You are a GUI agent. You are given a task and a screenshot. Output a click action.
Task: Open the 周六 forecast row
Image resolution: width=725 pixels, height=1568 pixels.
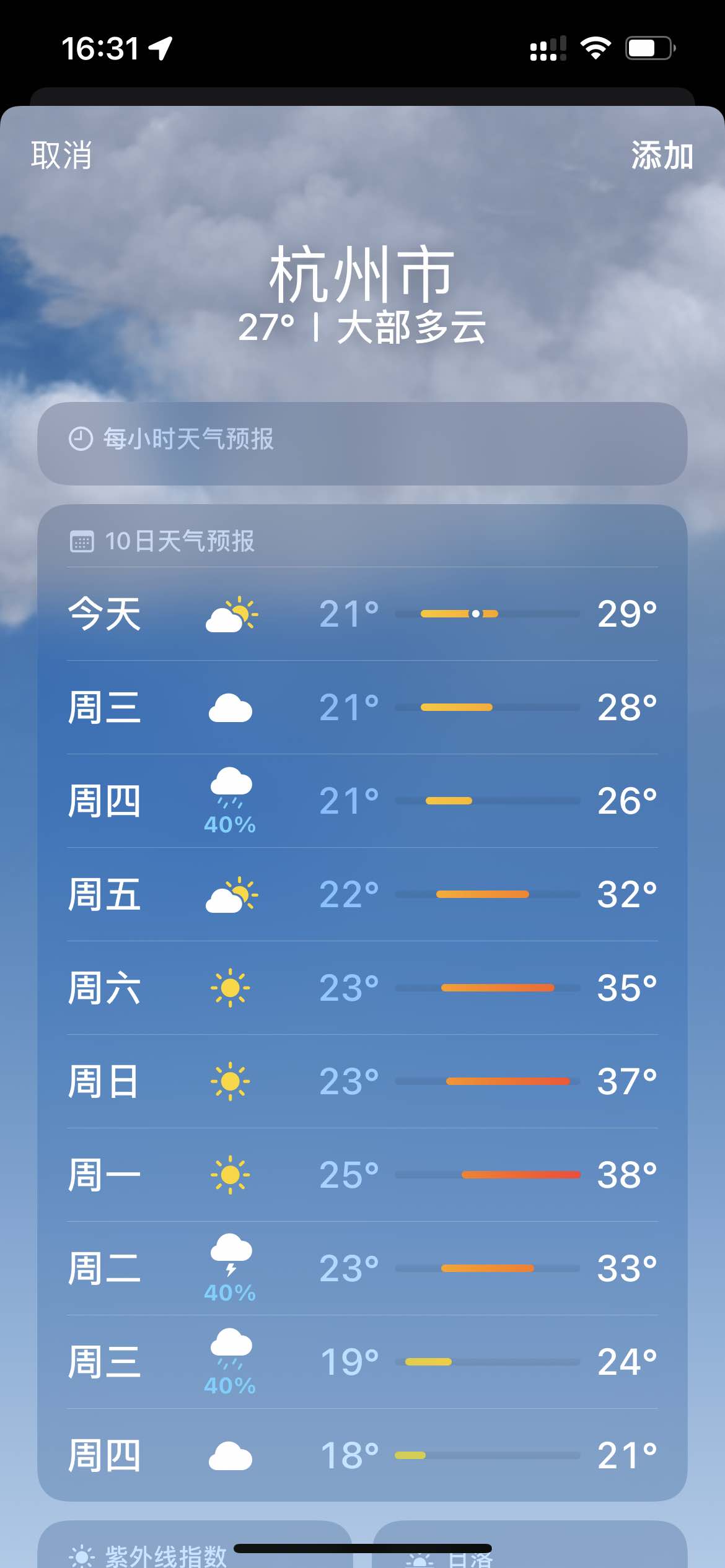tap(362, 988)
